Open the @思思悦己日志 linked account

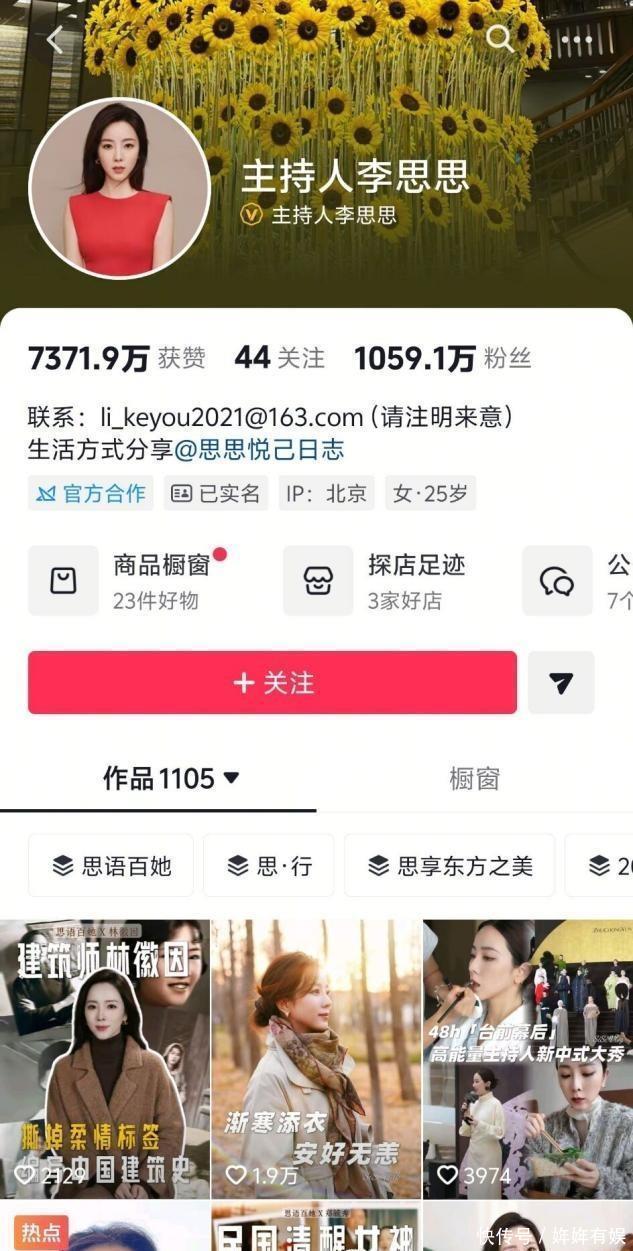click(259, 450)
